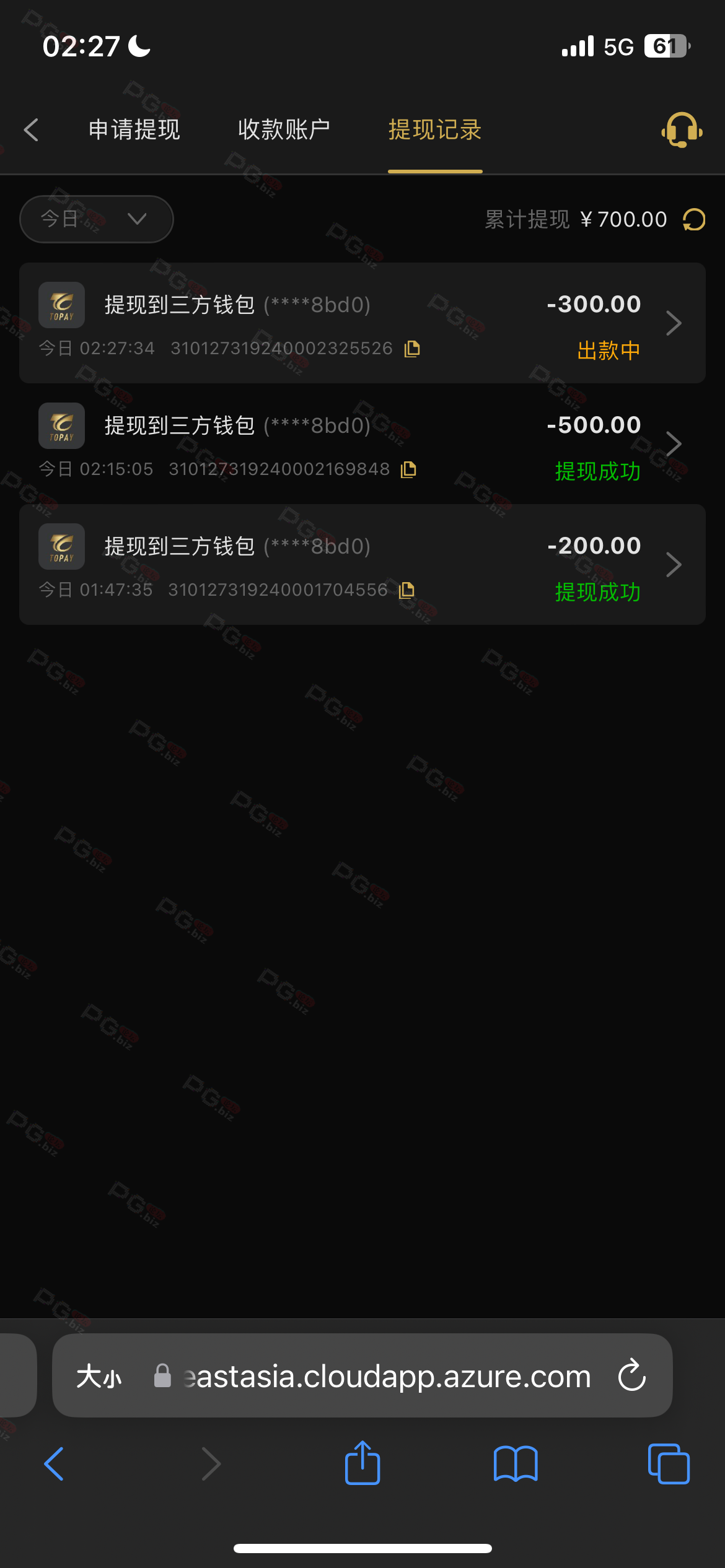Show open browser tabs

669,1464
